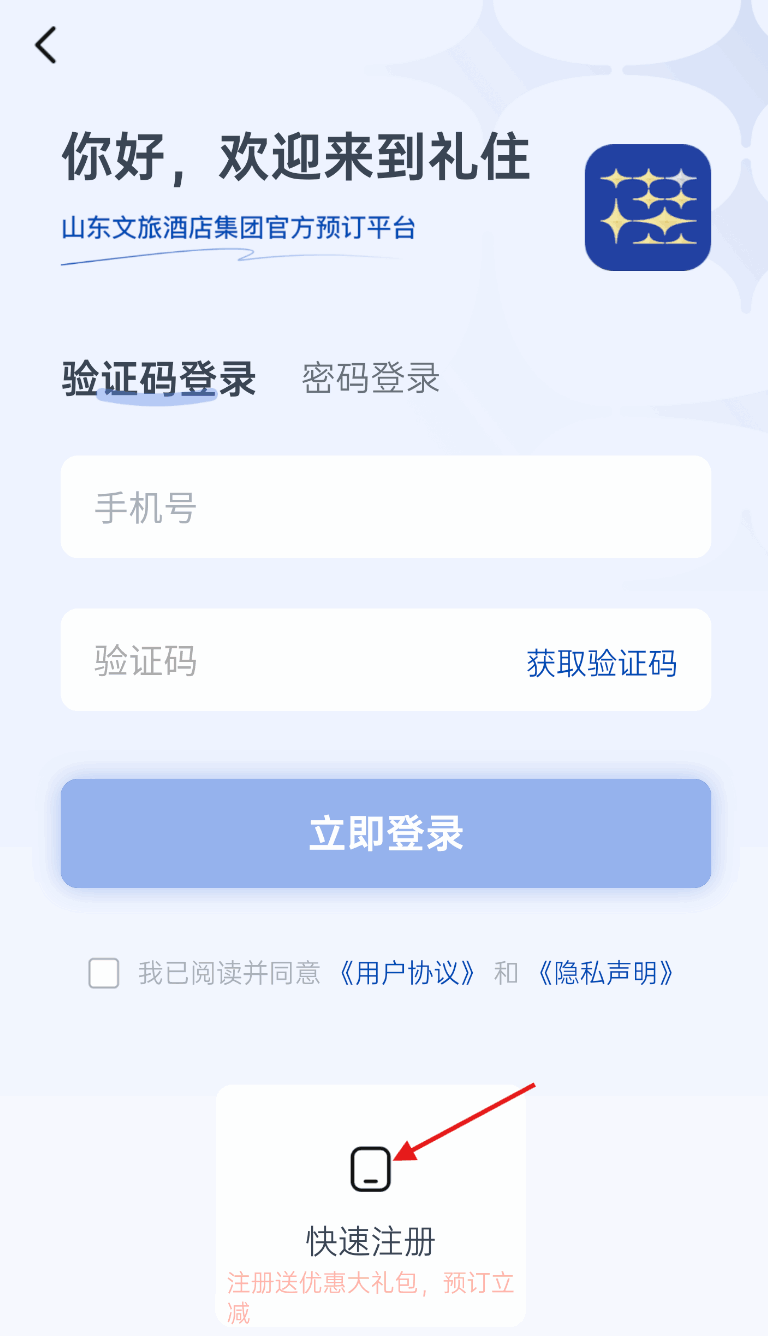Switch to 密码登录 tab

[x=371, y=379]
